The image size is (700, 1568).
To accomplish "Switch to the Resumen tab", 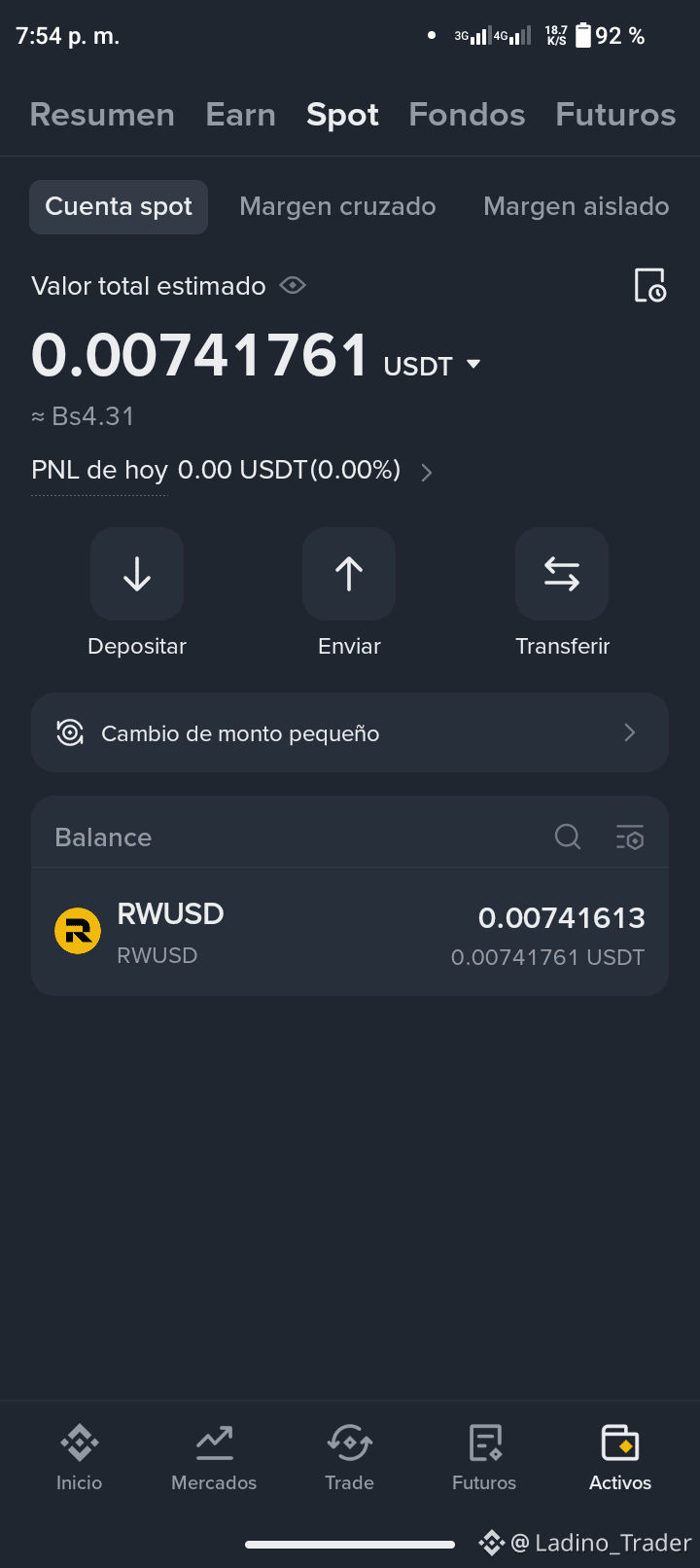I will [102, 115].
